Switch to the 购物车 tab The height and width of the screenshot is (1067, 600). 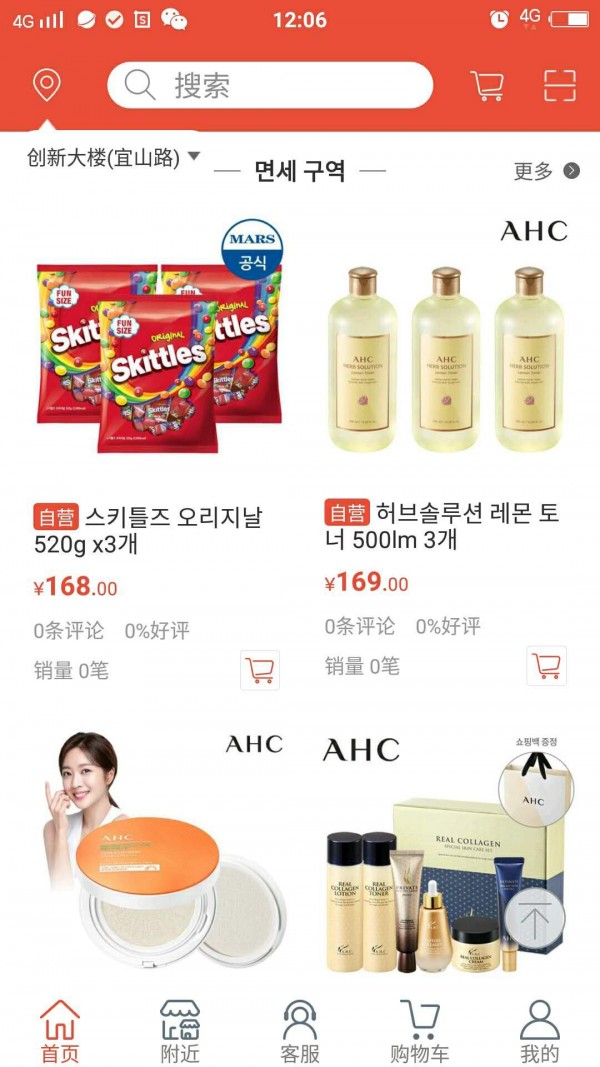(420, 1030)
